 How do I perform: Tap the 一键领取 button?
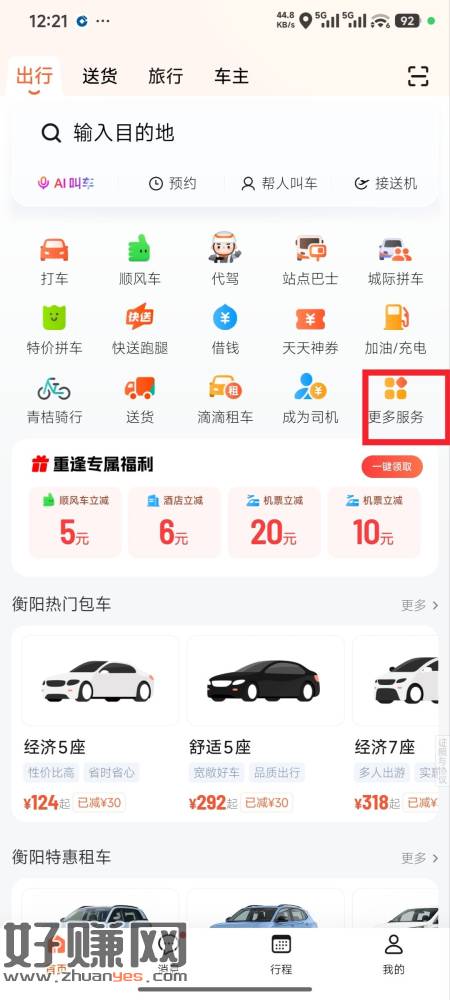pyautogui.click(x=392, y=467)
